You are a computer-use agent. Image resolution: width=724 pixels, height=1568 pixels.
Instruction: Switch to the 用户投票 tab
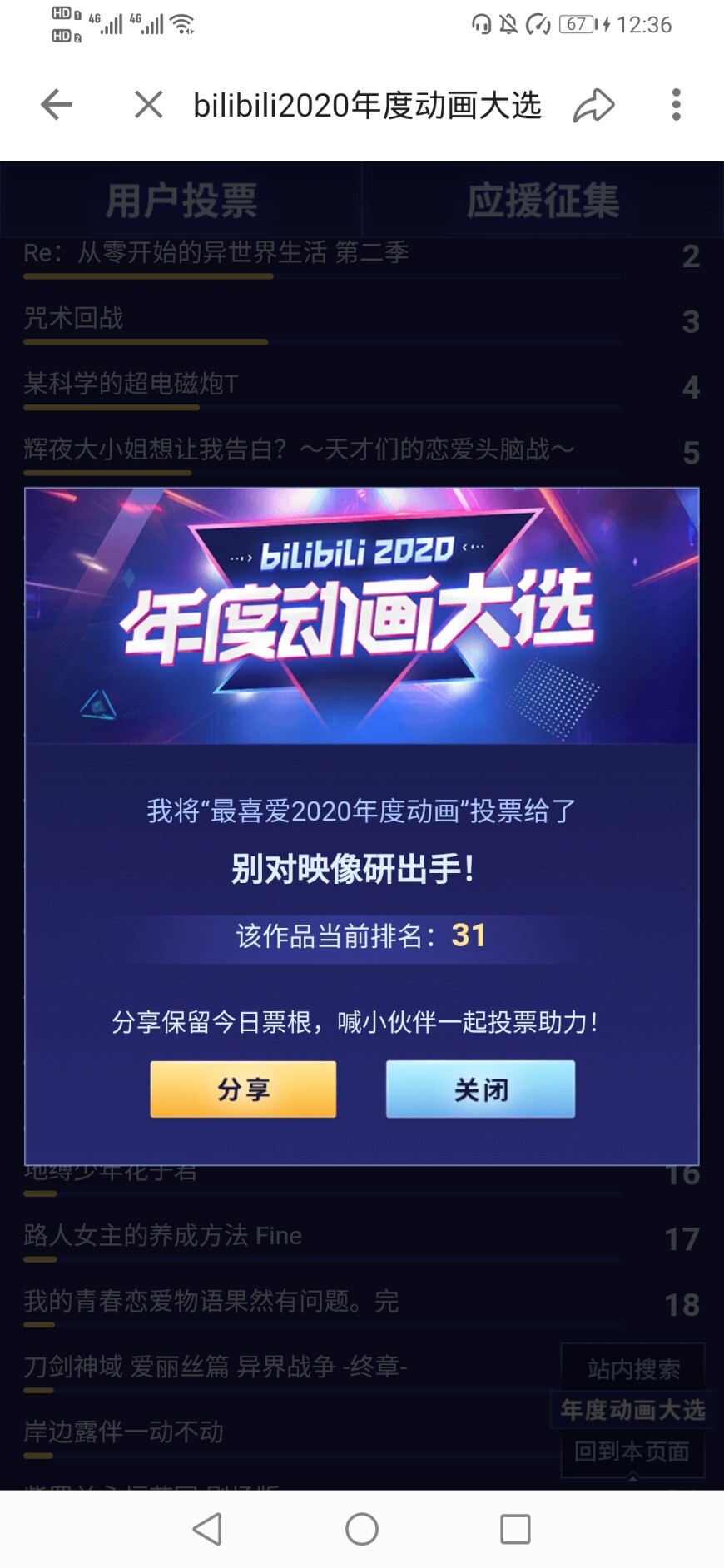coord(181,201)
